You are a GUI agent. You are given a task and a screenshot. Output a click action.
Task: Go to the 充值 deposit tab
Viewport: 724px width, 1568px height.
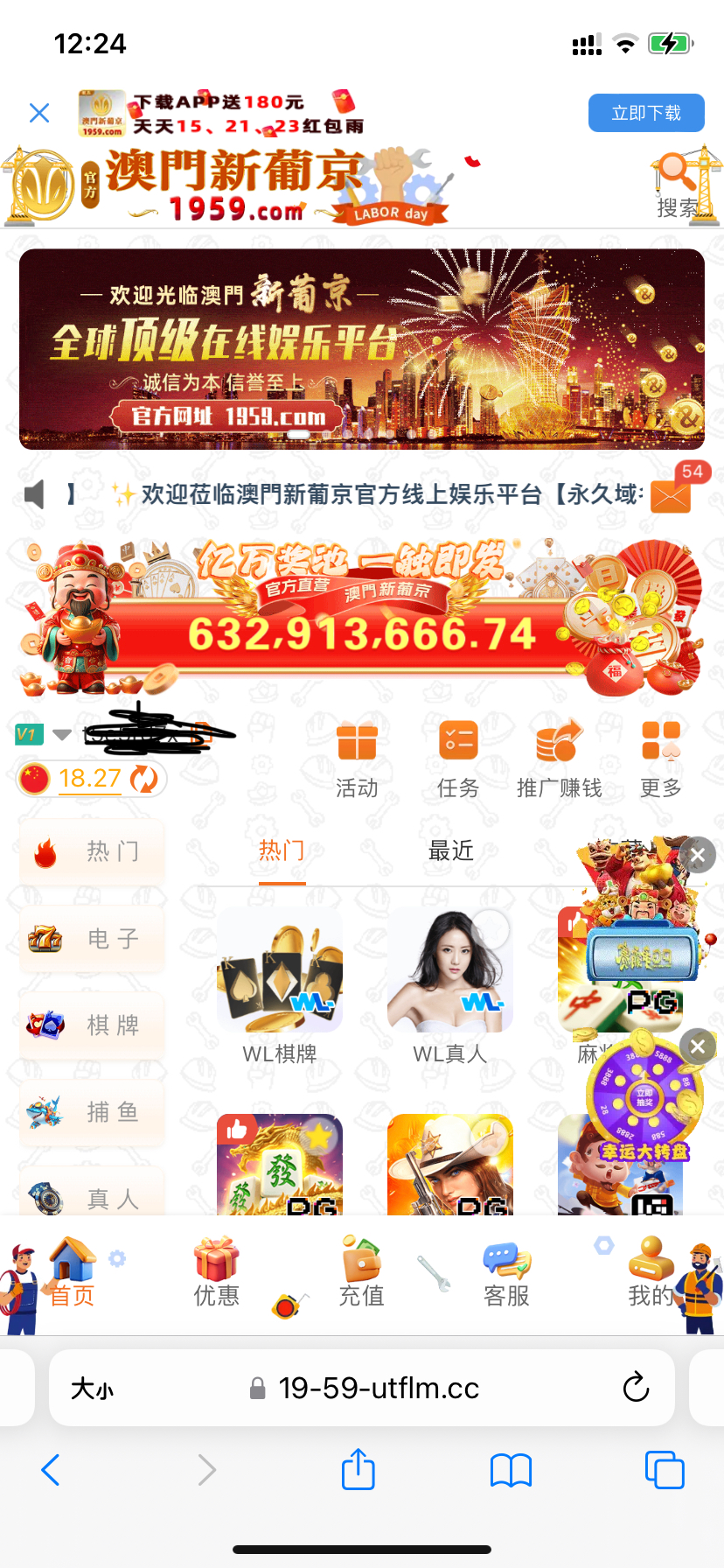pyautogui.click(x=361, y=1273)
